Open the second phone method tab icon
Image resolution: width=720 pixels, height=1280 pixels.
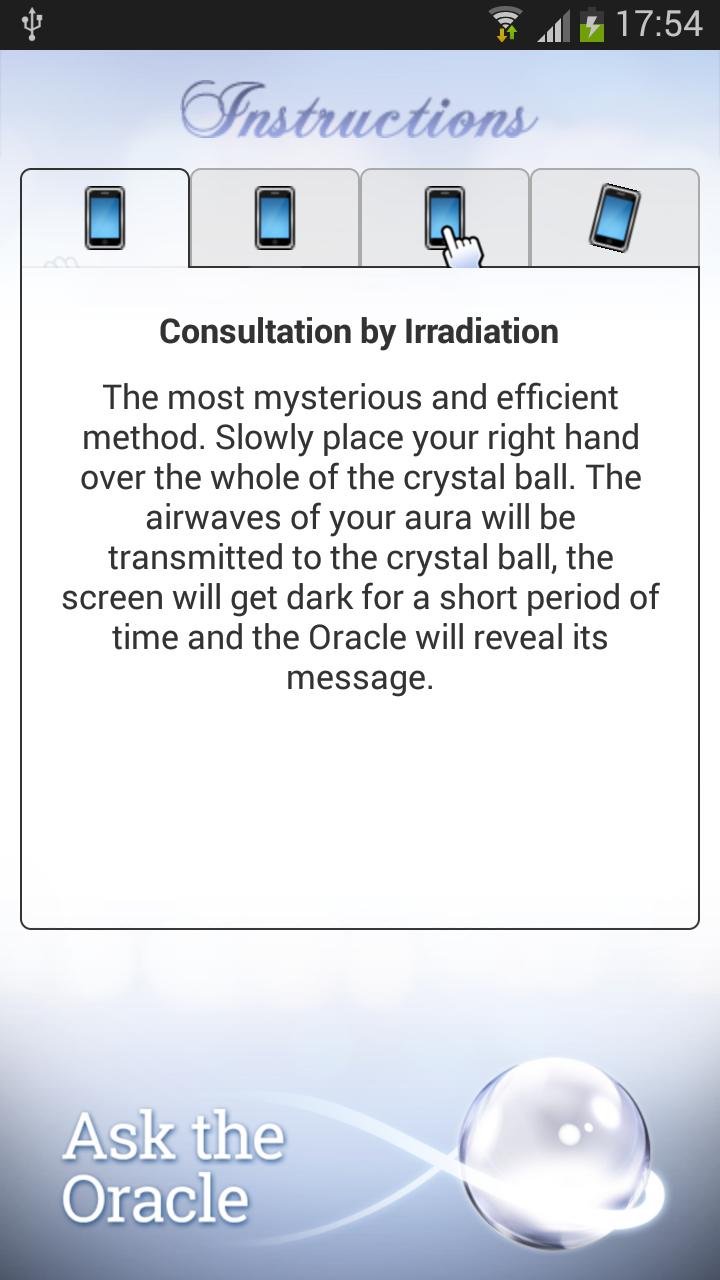[274, 217]
